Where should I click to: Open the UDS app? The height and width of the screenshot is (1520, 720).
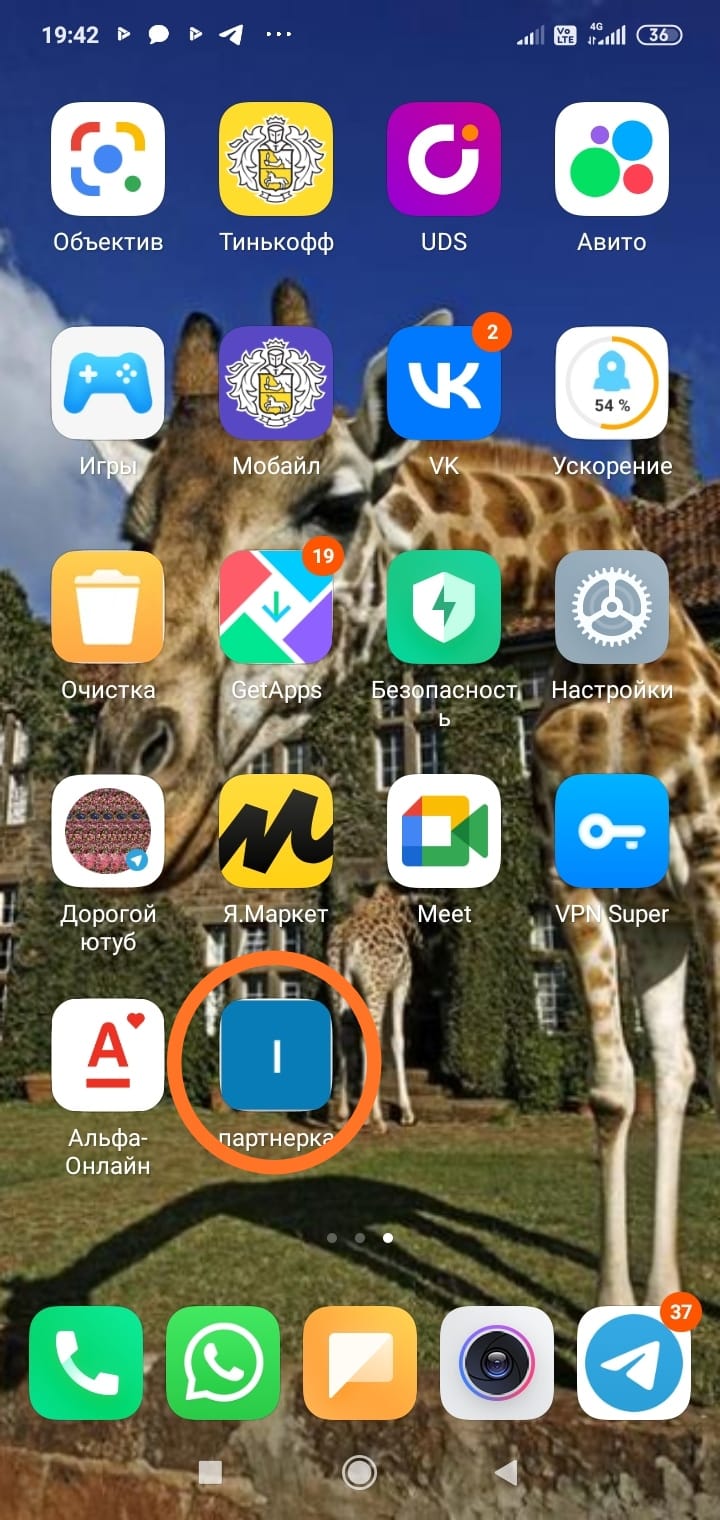(x=444, y=159)
